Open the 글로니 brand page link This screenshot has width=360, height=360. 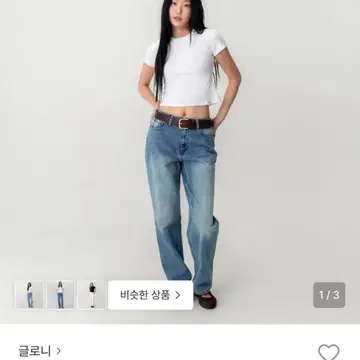pos(40,351)
